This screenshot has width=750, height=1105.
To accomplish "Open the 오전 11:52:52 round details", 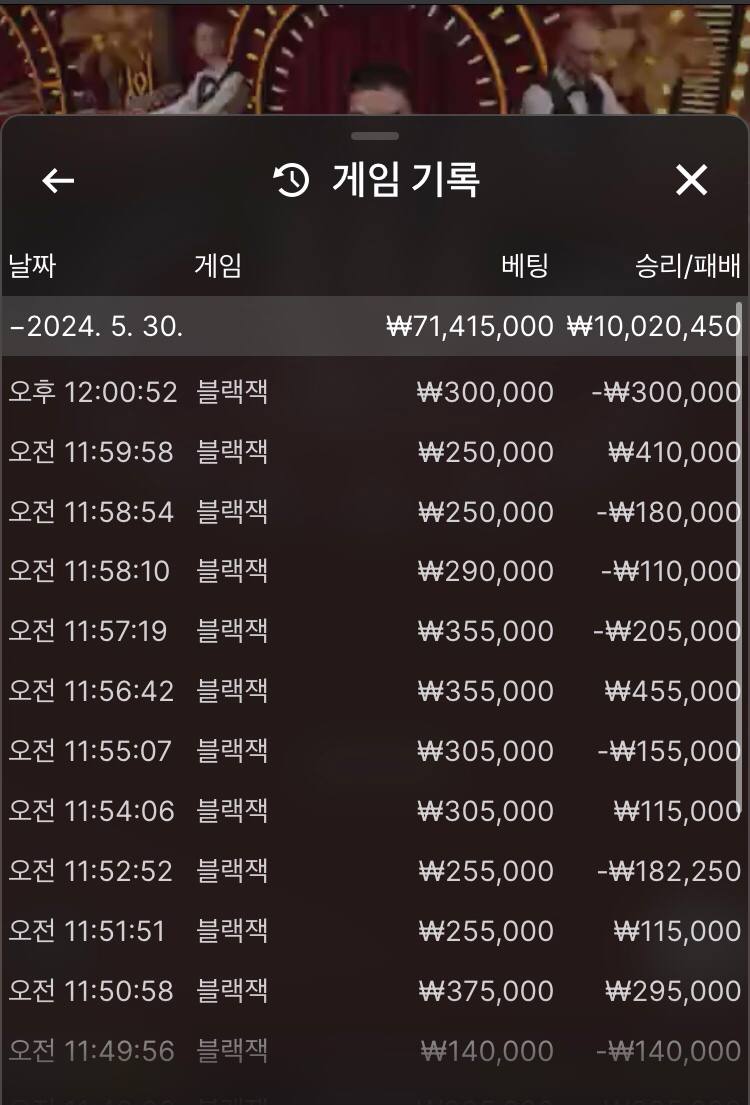I will coord(374,871).
